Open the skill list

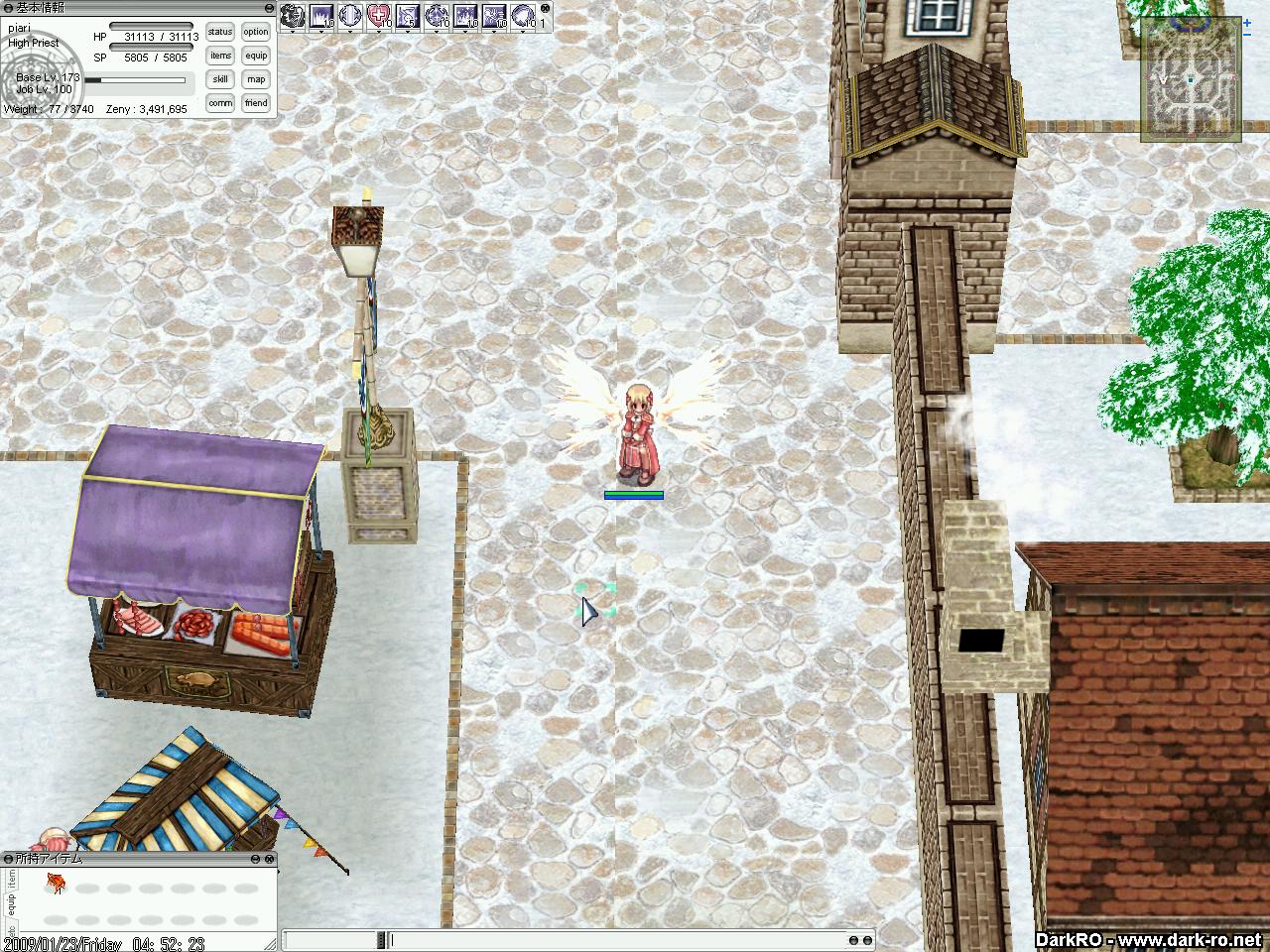click(x=220, y=79)
